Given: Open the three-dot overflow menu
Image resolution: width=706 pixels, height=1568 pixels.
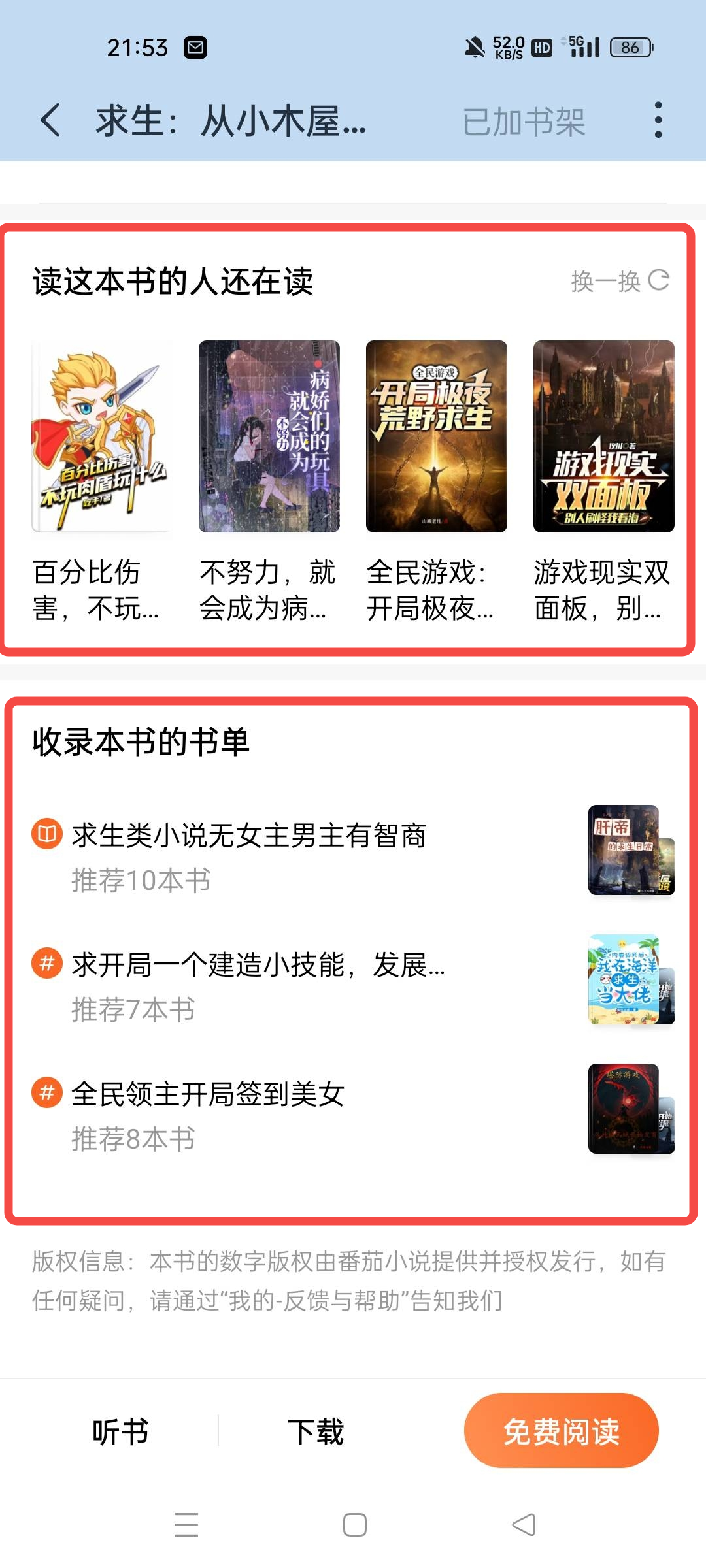Looking at the screenshot, I should (x=658, y=120).
